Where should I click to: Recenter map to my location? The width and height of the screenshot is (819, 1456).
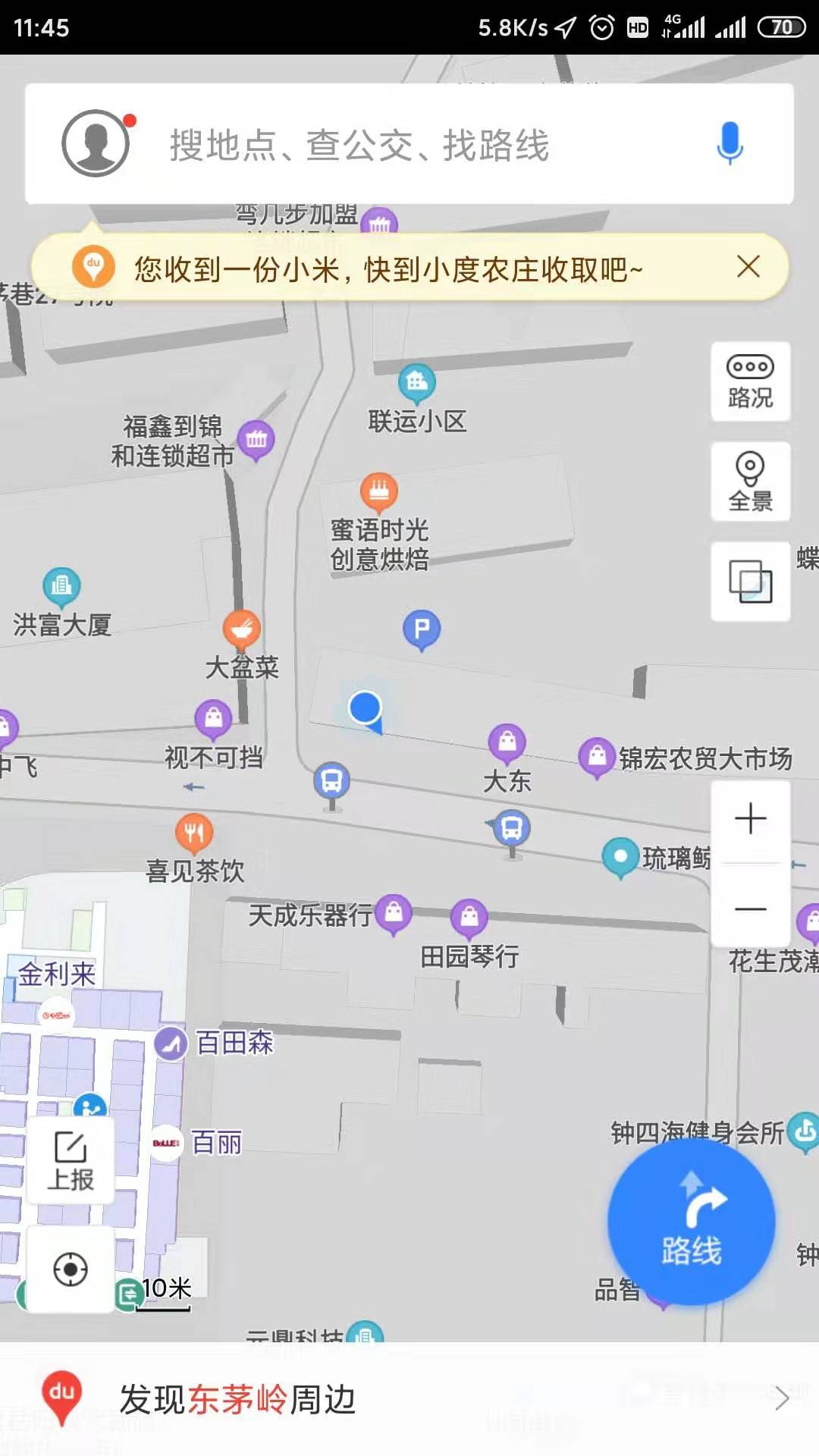(71, 1269)
